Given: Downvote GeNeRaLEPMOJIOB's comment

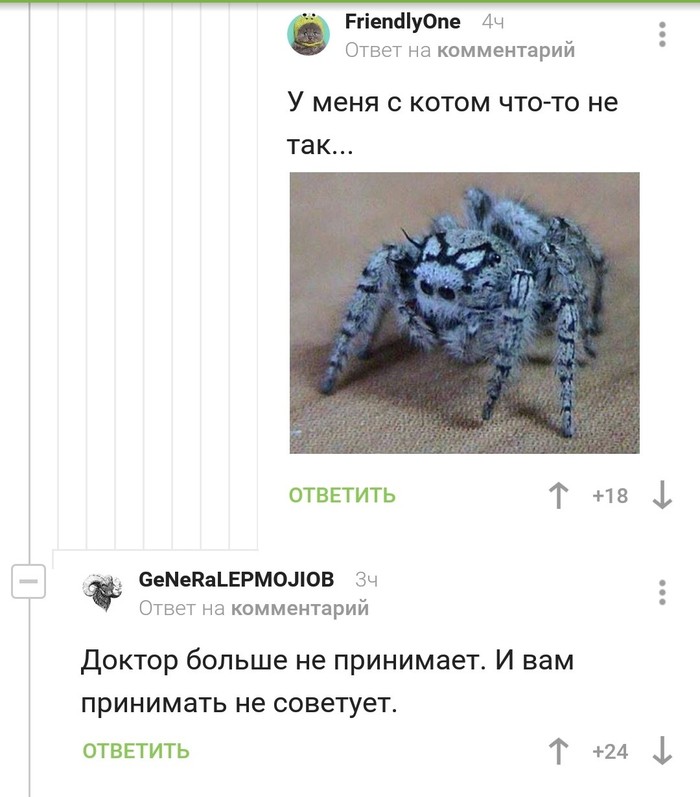Looking at the screenshot, I should [661, 751].
